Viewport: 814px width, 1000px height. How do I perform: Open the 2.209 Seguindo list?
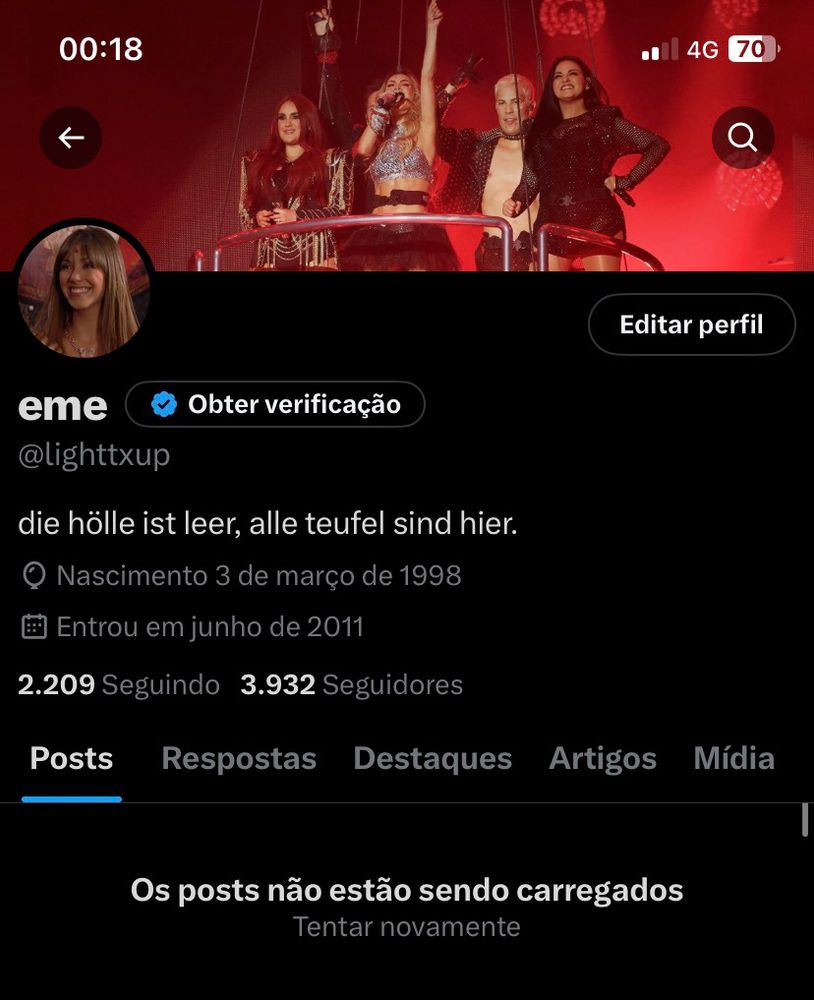click(119, 685)
